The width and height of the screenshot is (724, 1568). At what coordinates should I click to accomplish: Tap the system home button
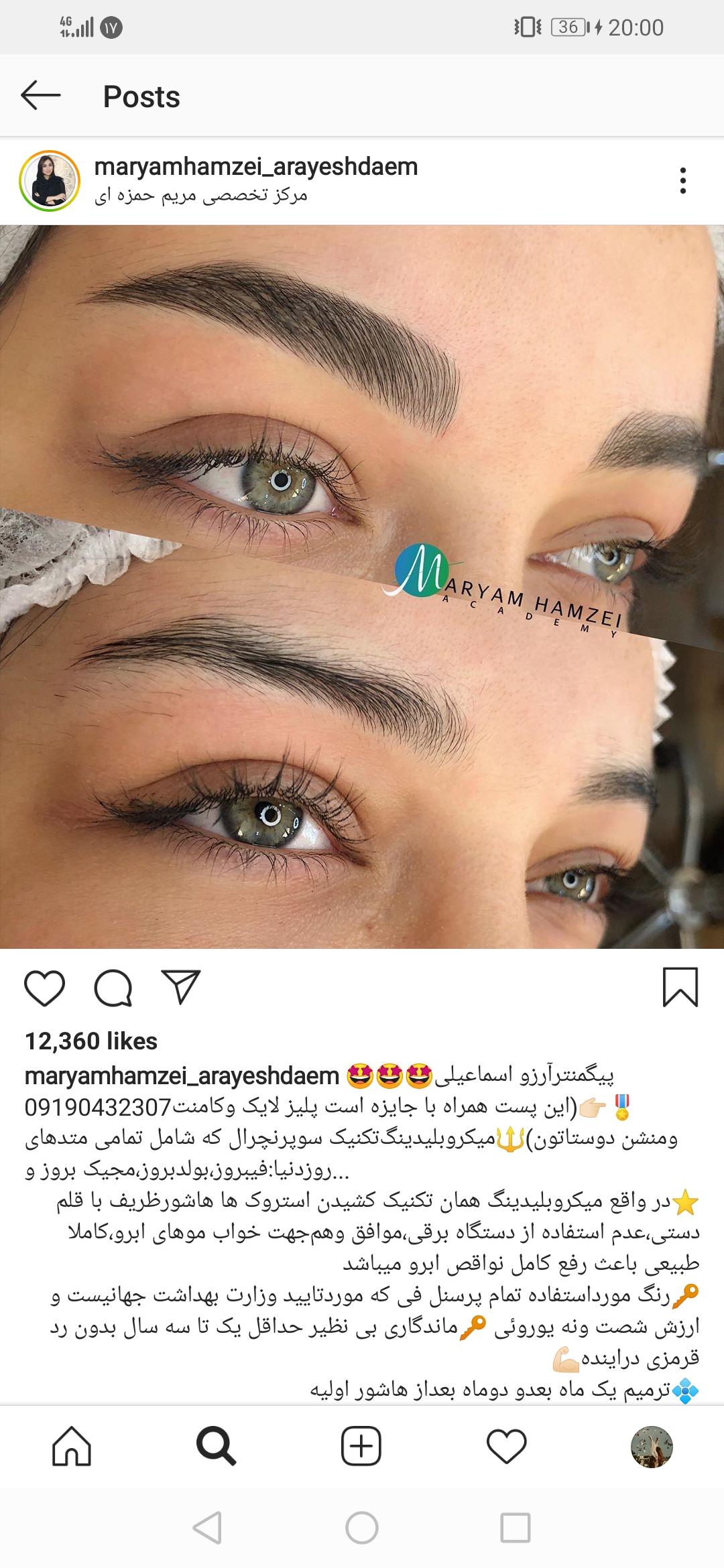(x=362, y=1528)
